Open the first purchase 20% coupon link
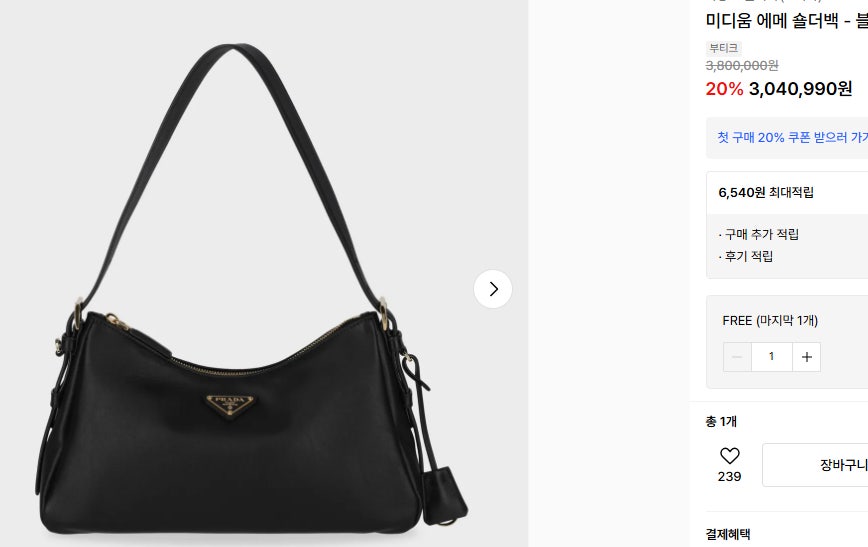The width and height of the screenshot is (868, 547). point(791,137)
